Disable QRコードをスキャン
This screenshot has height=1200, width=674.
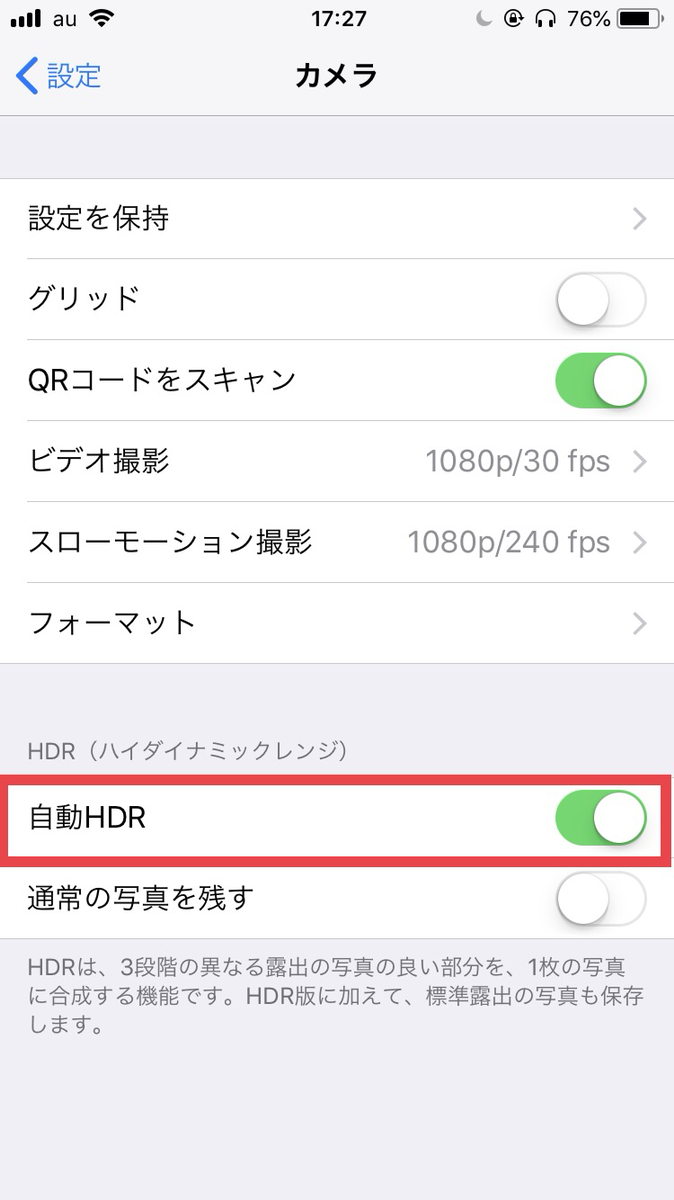tap(601, 380)
